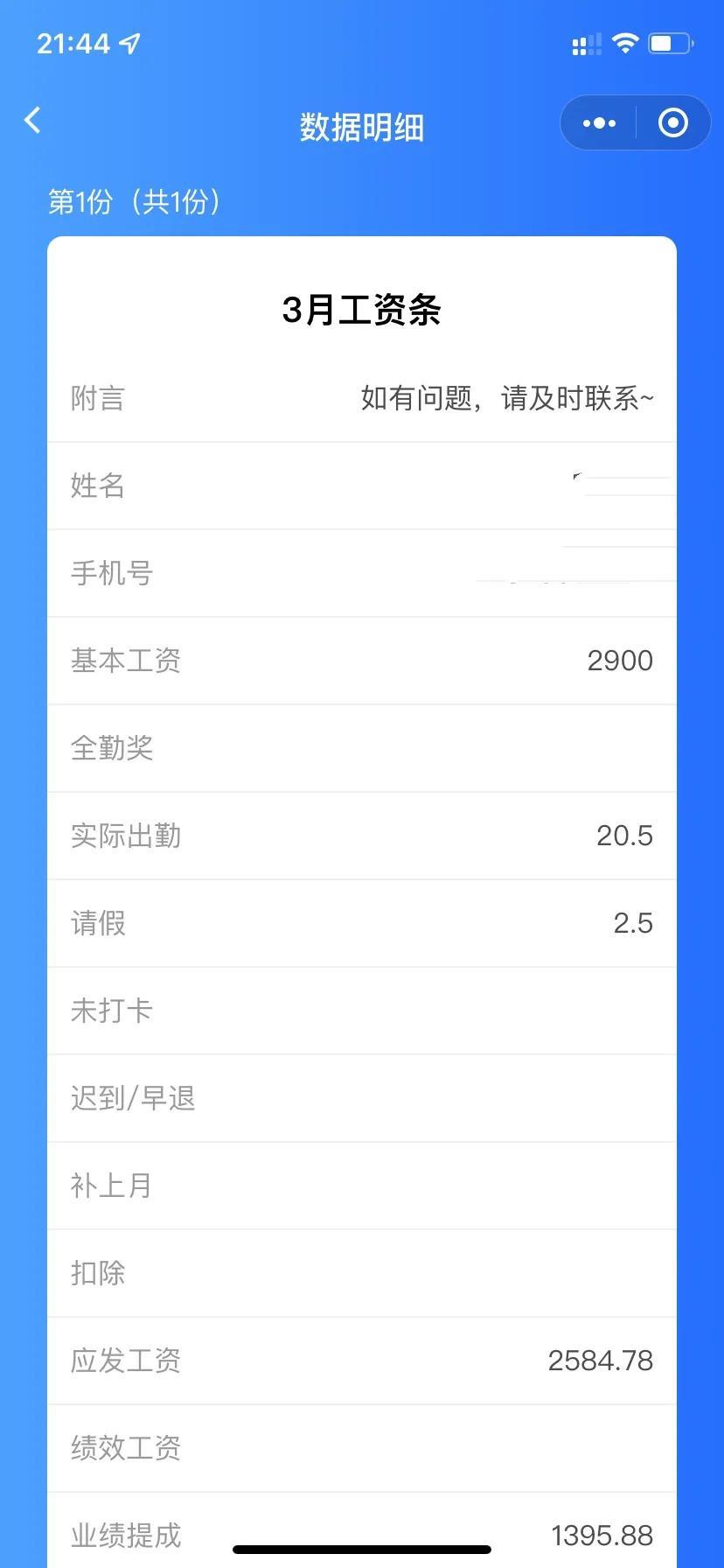724x1568 pixels.
Task: Go back using the back arrow
Action: click(33, 121)
